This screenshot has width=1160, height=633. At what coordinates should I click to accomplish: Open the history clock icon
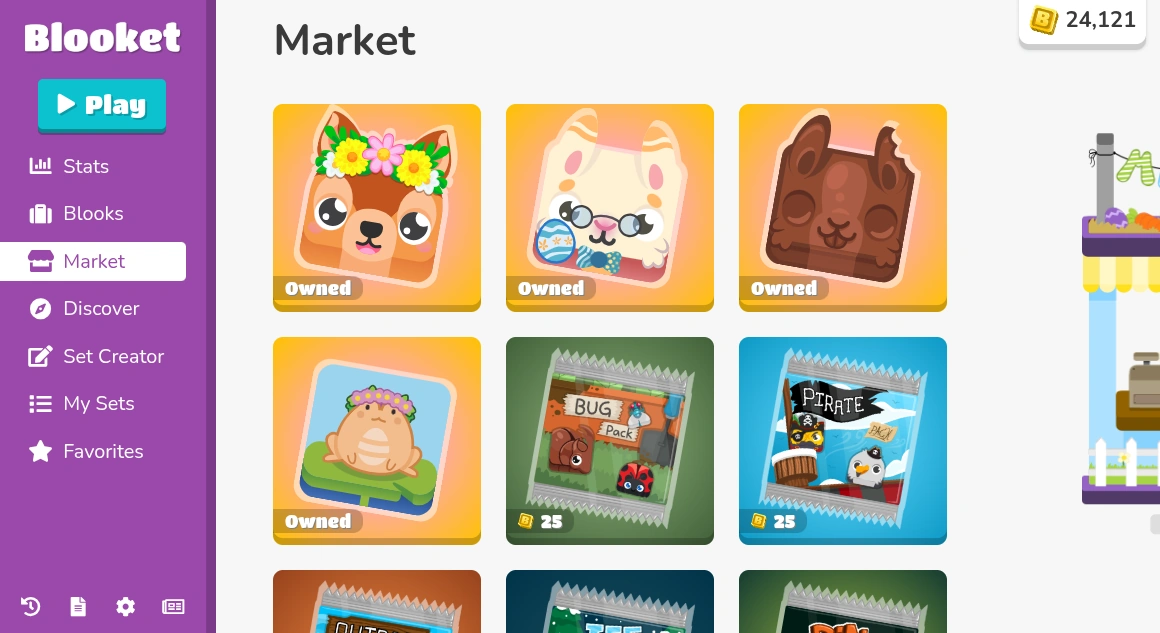coord(31,606)
